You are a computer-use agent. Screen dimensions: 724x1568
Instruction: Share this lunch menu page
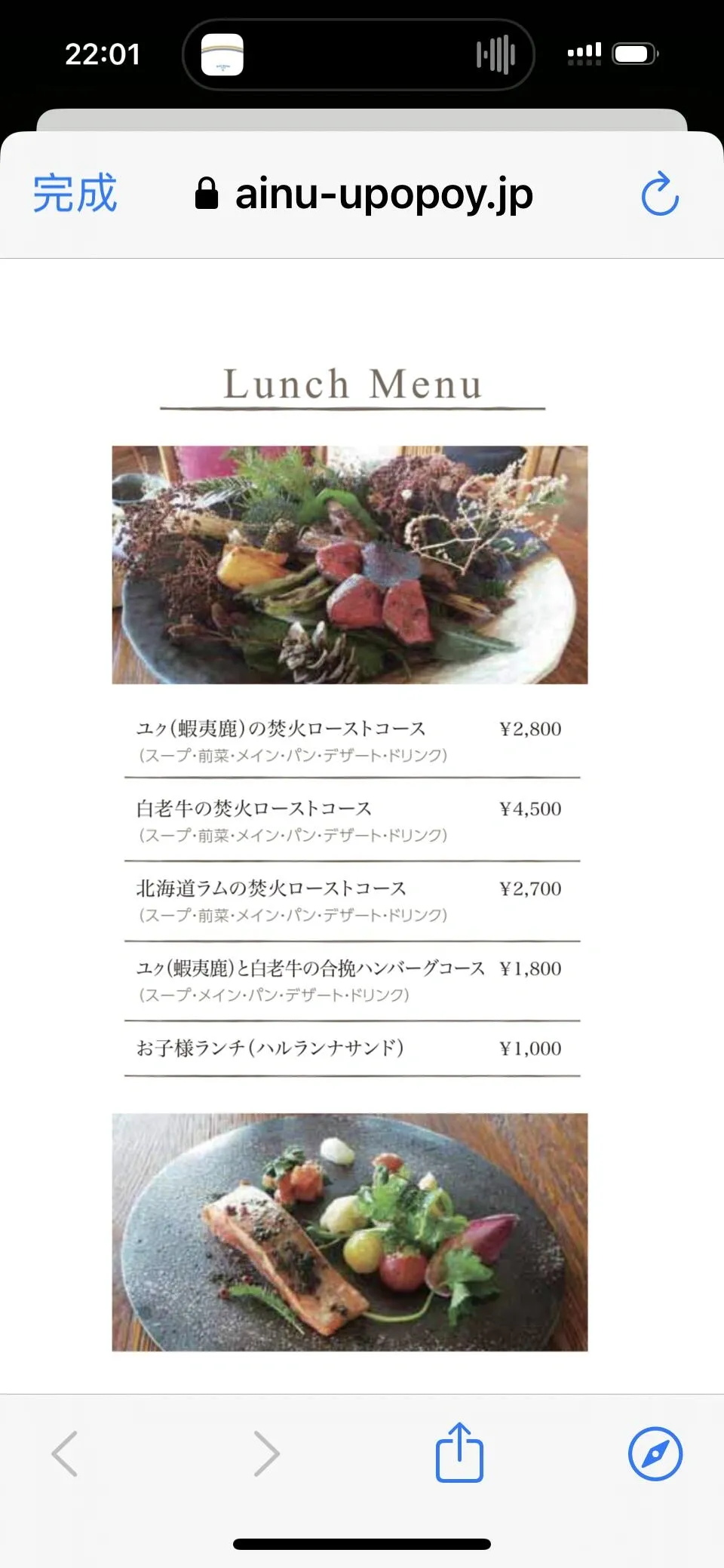[459, 1452]
